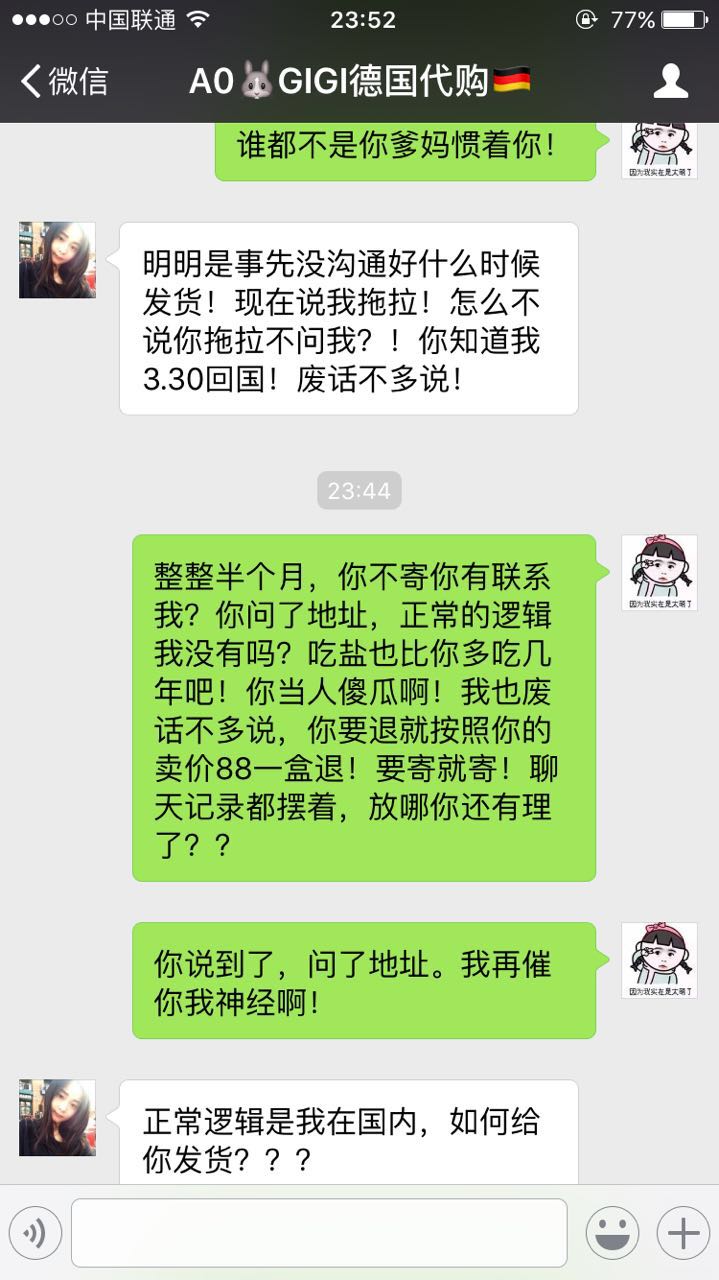Open contact avatar beside 正常逻辑是我在国内 message
The image size is (719, 1280).
(x=57, y=1117)
